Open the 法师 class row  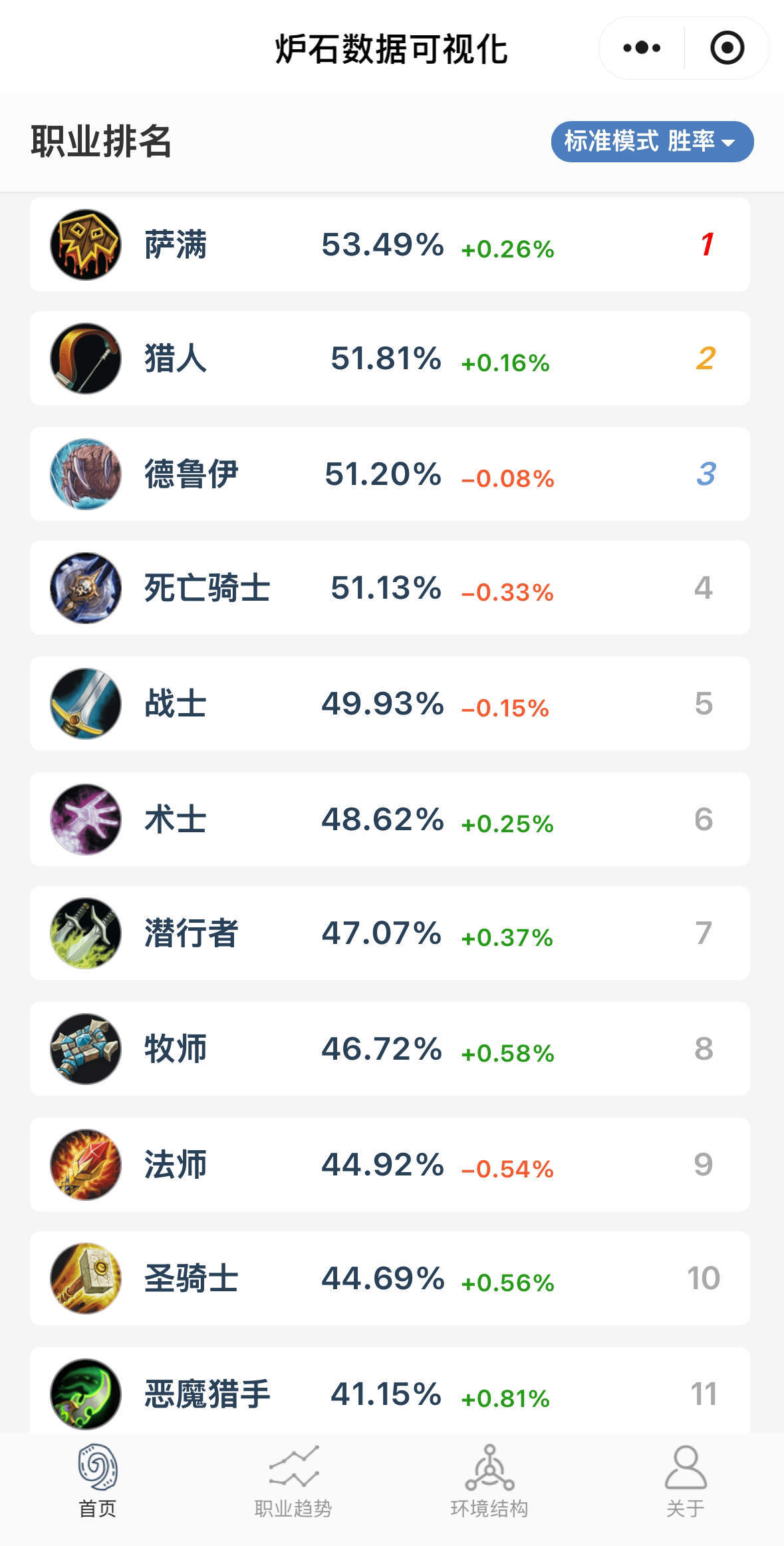tap(390, 1164)
